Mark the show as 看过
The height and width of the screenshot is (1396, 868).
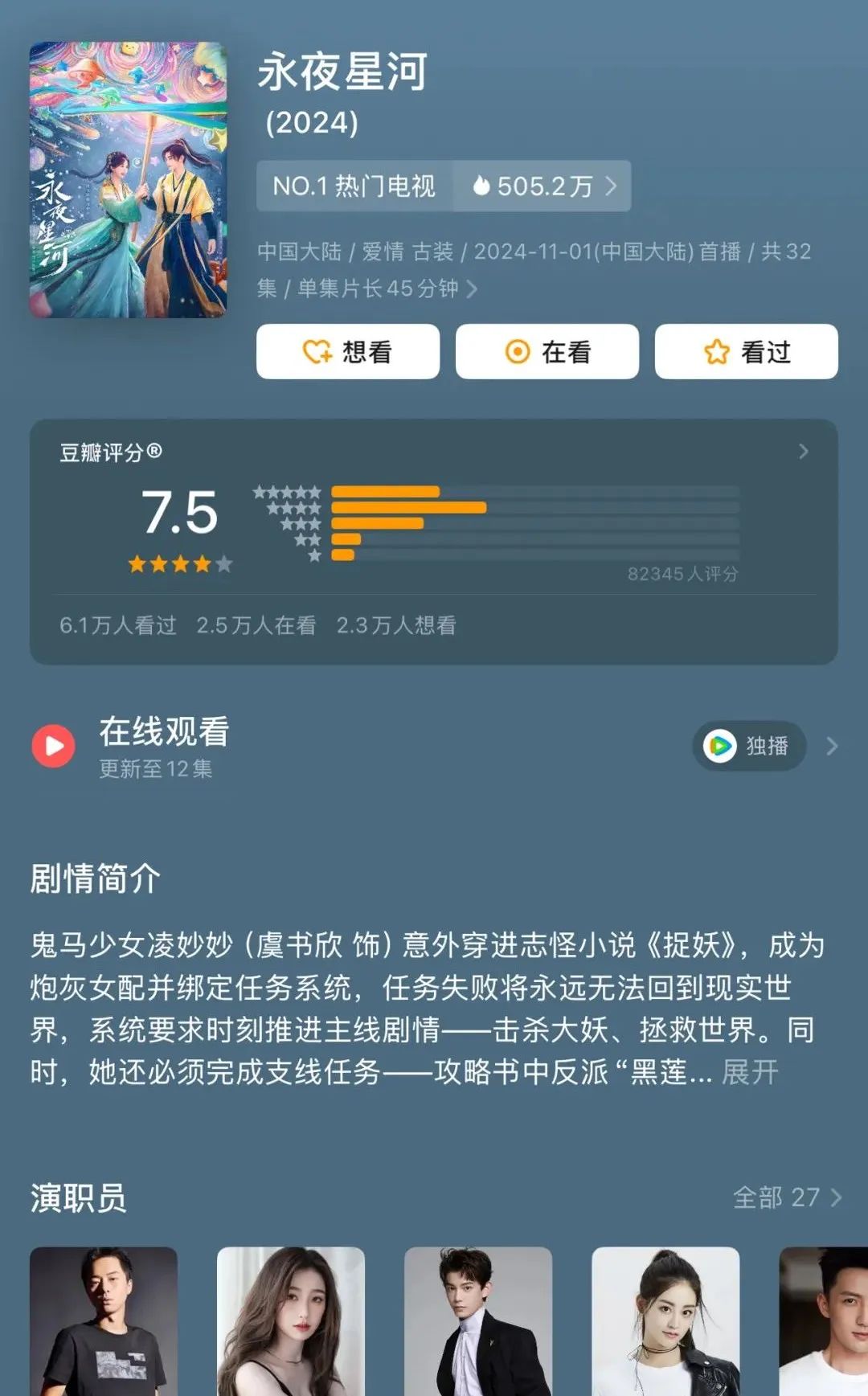coord(746,352)
